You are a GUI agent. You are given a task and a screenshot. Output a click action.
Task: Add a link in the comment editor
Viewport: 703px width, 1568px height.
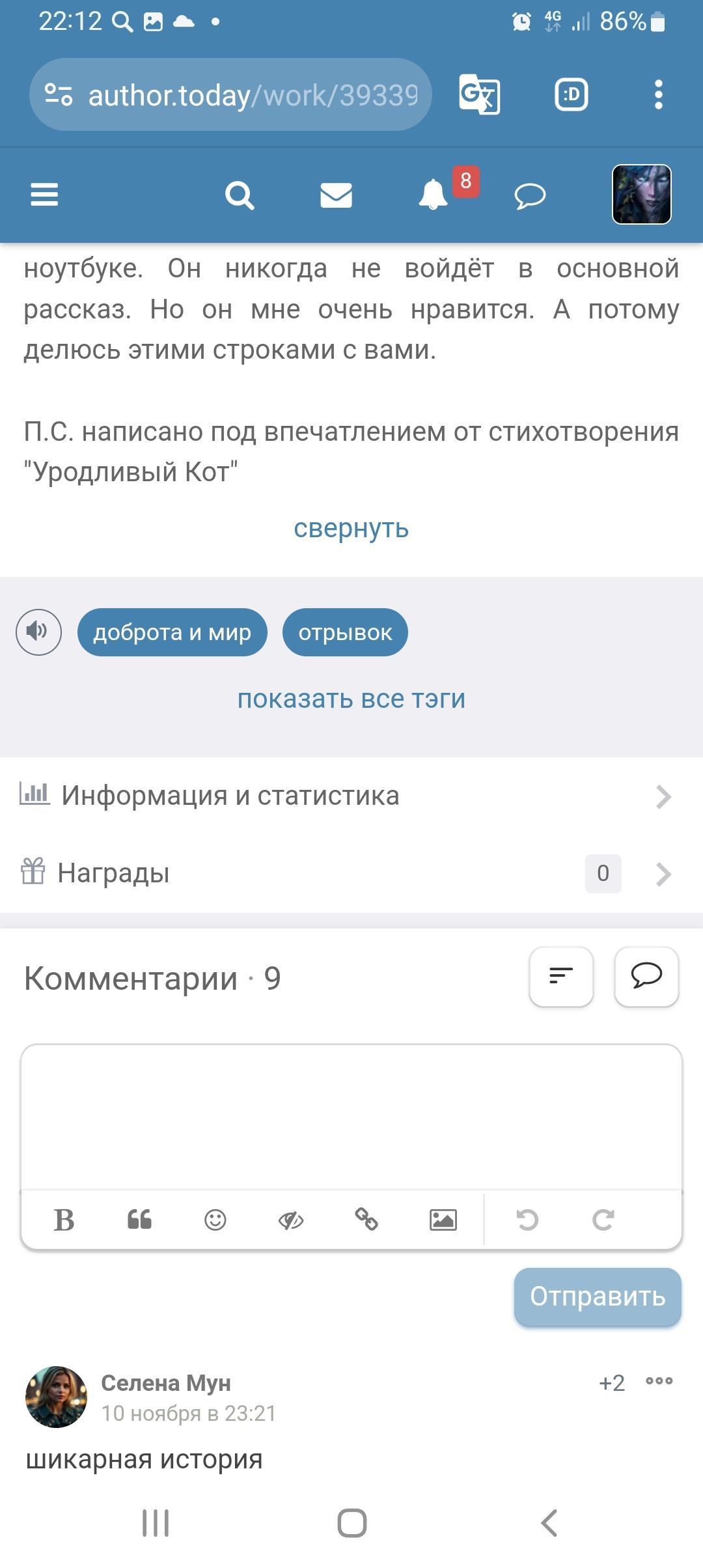pos(366,1220)
